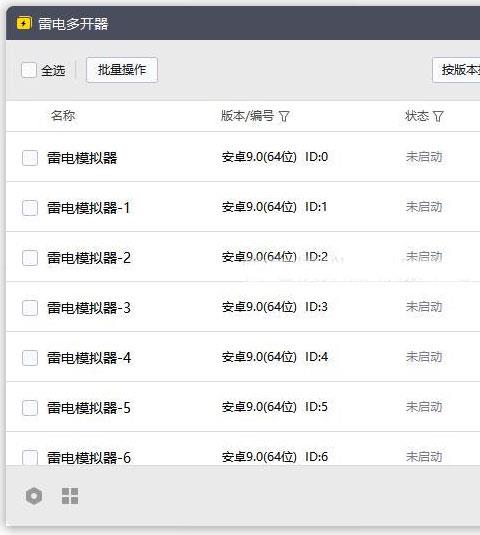The image size is (480, 535).
Task: Mark 雷电模拟器-3 with its checkbox
Action: point(30,308)
